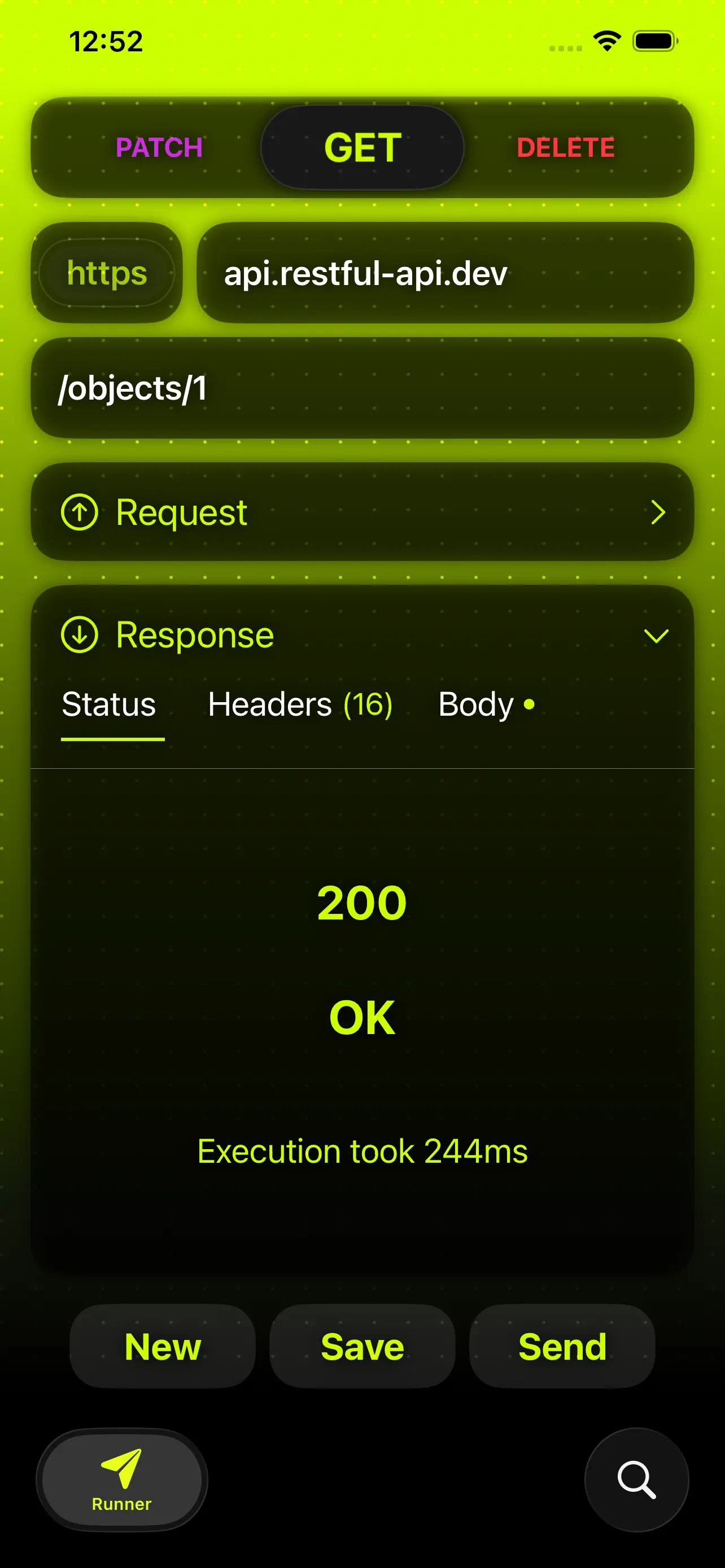
Task: Expand the Request section
Action: tap(362, 512)
